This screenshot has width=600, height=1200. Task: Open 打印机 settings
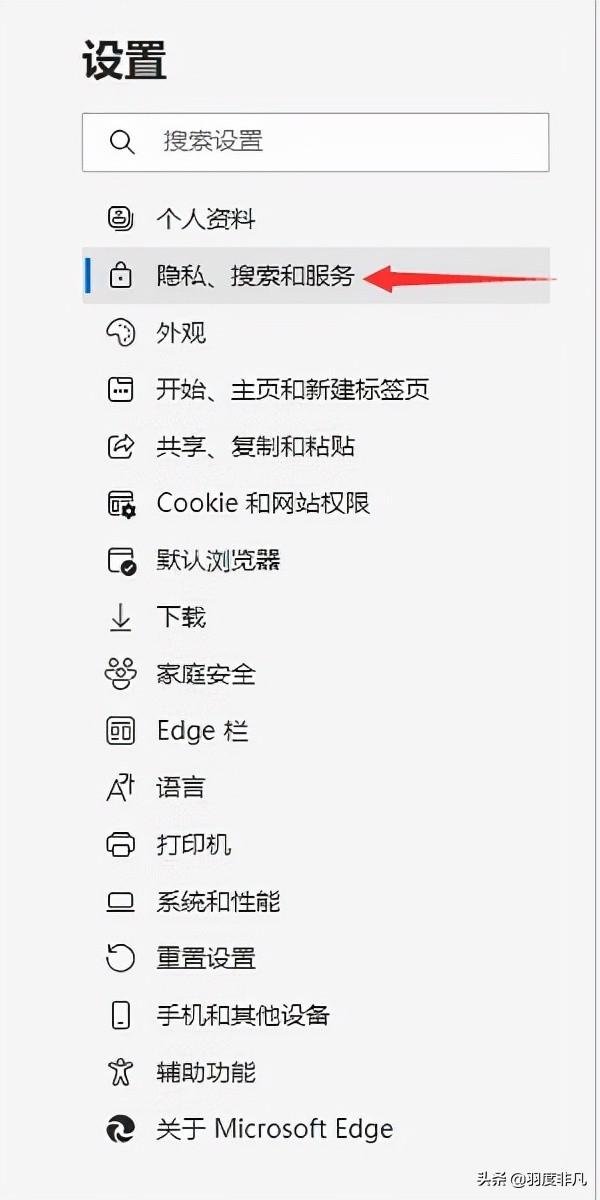194,845
